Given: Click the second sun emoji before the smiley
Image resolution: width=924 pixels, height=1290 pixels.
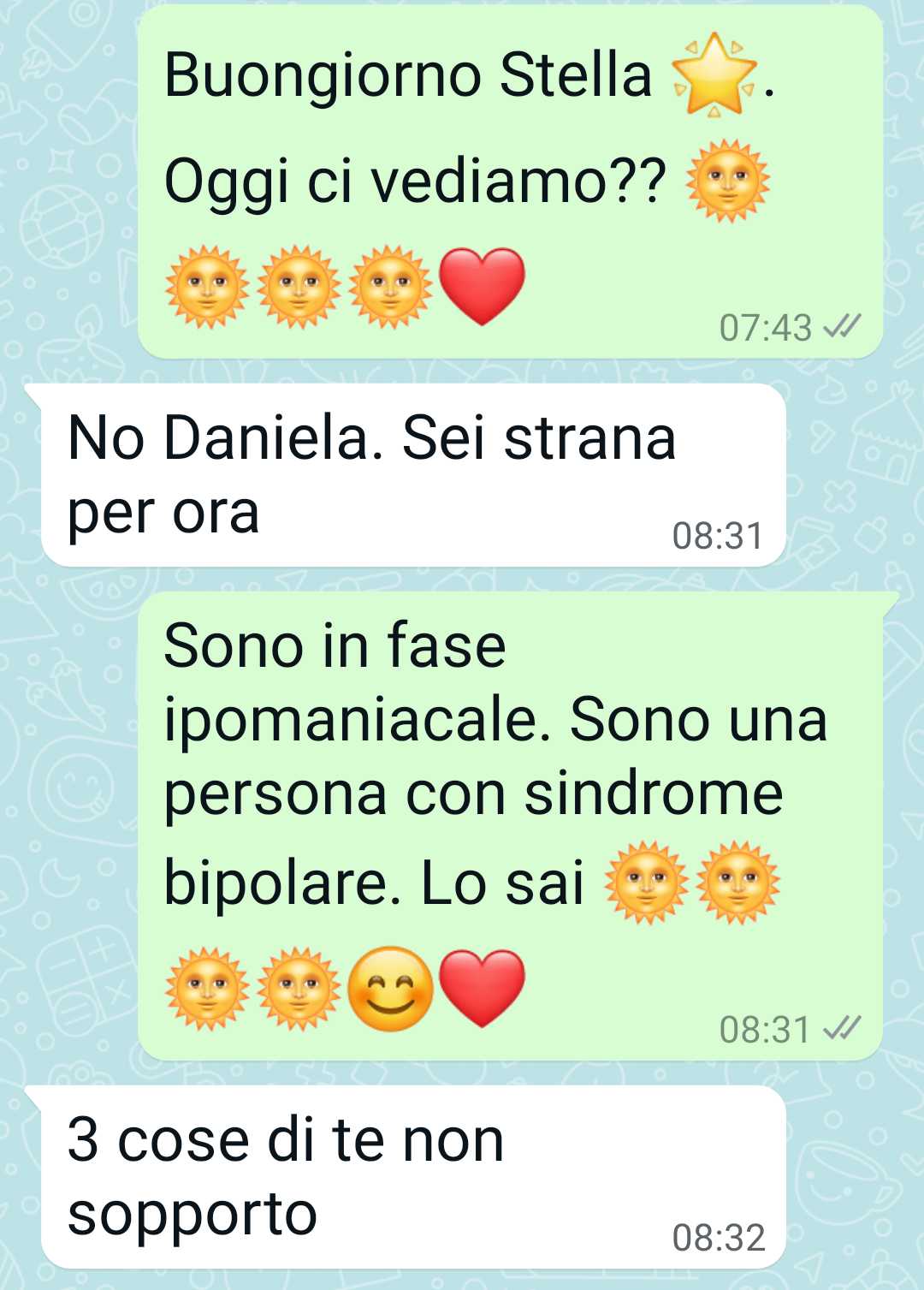Looking at the screenshot, I should coord(298,984).
